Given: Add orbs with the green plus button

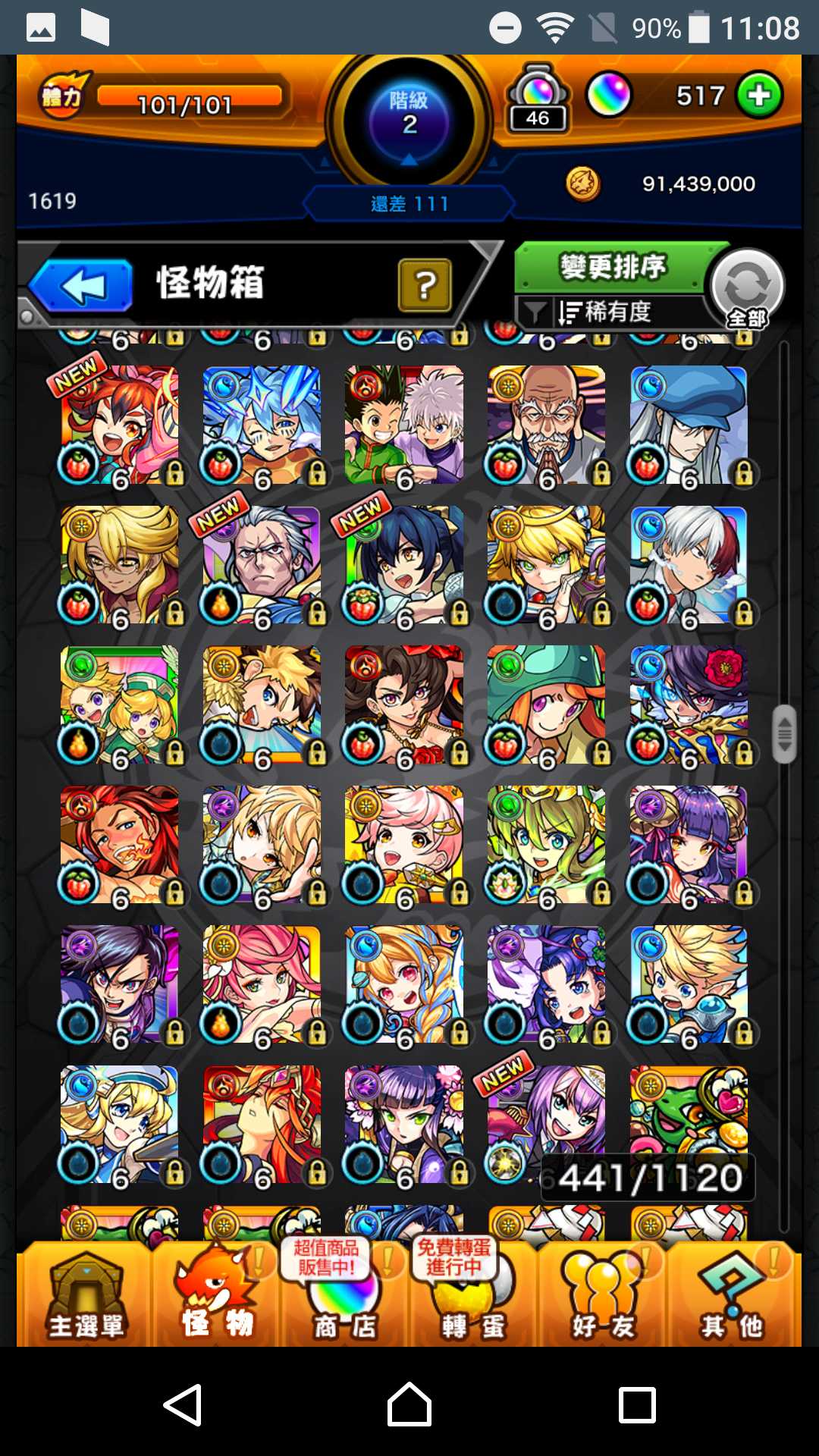Looking at the screenshot, I should click(759, 96).
